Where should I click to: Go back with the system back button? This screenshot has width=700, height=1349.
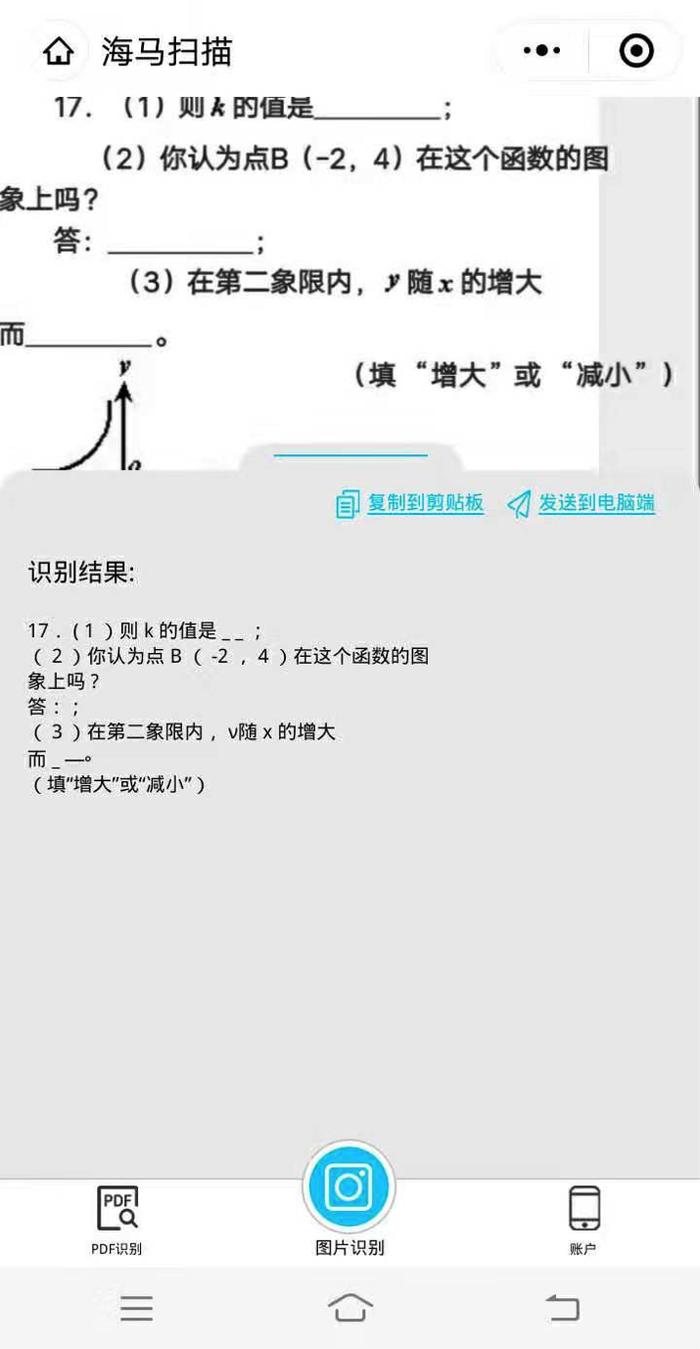point(563,1307)
